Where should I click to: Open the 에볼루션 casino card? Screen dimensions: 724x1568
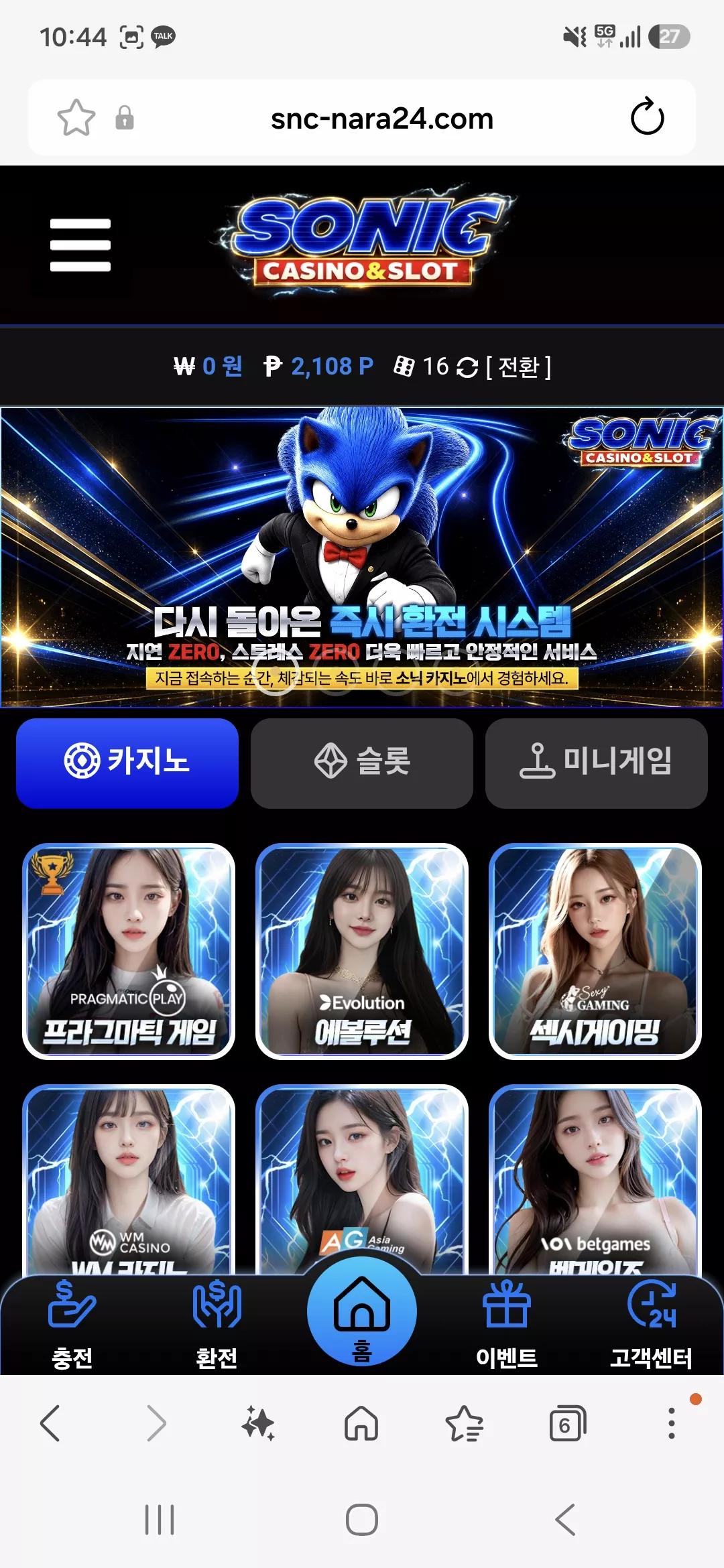tap(362, 952)
